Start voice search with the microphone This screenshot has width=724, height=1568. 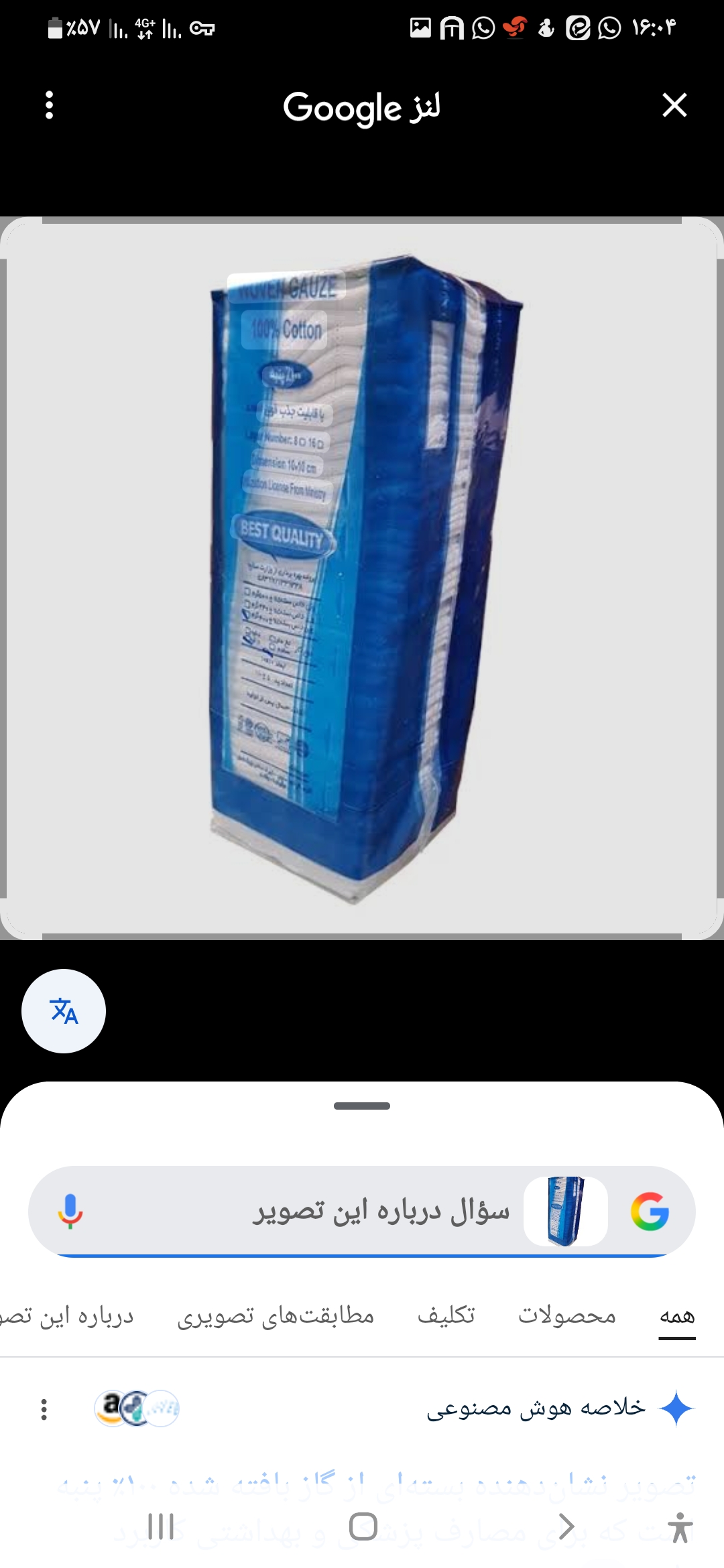70,1212
